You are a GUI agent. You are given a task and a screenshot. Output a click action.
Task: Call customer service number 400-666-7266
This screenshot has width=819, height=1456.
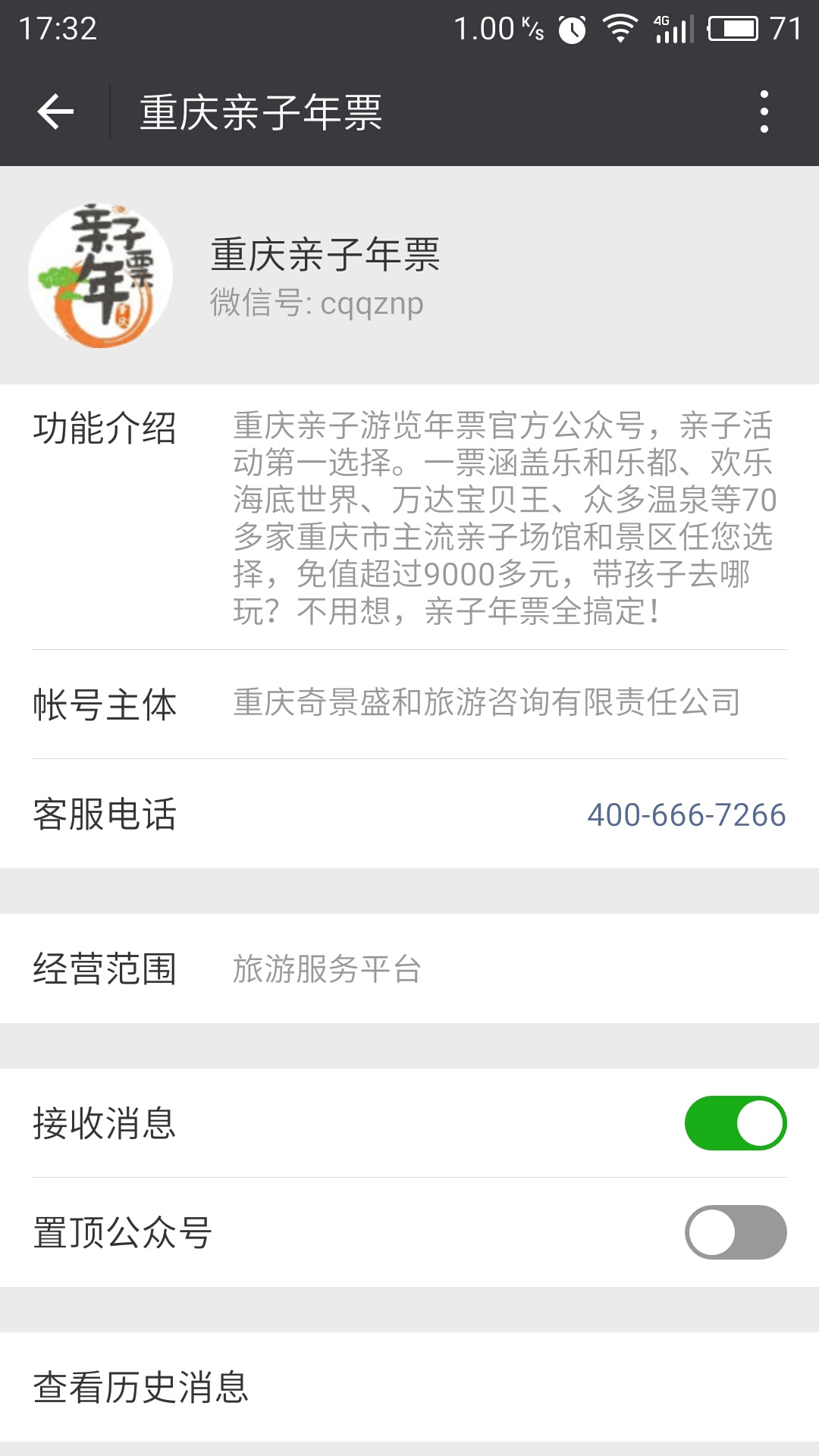tap(686, 815)
